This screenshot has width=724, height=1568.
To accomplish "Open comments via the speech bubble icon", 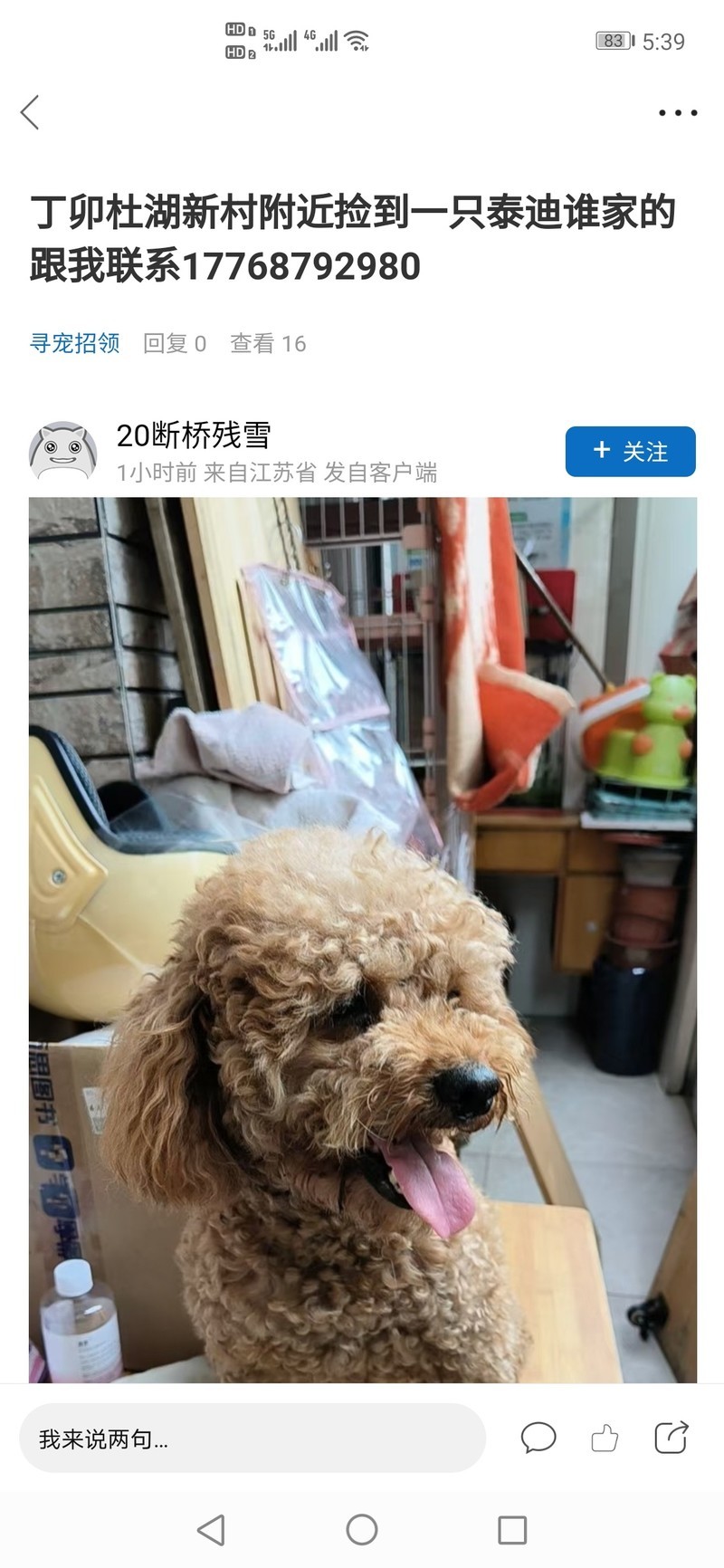I will 538,1438.
